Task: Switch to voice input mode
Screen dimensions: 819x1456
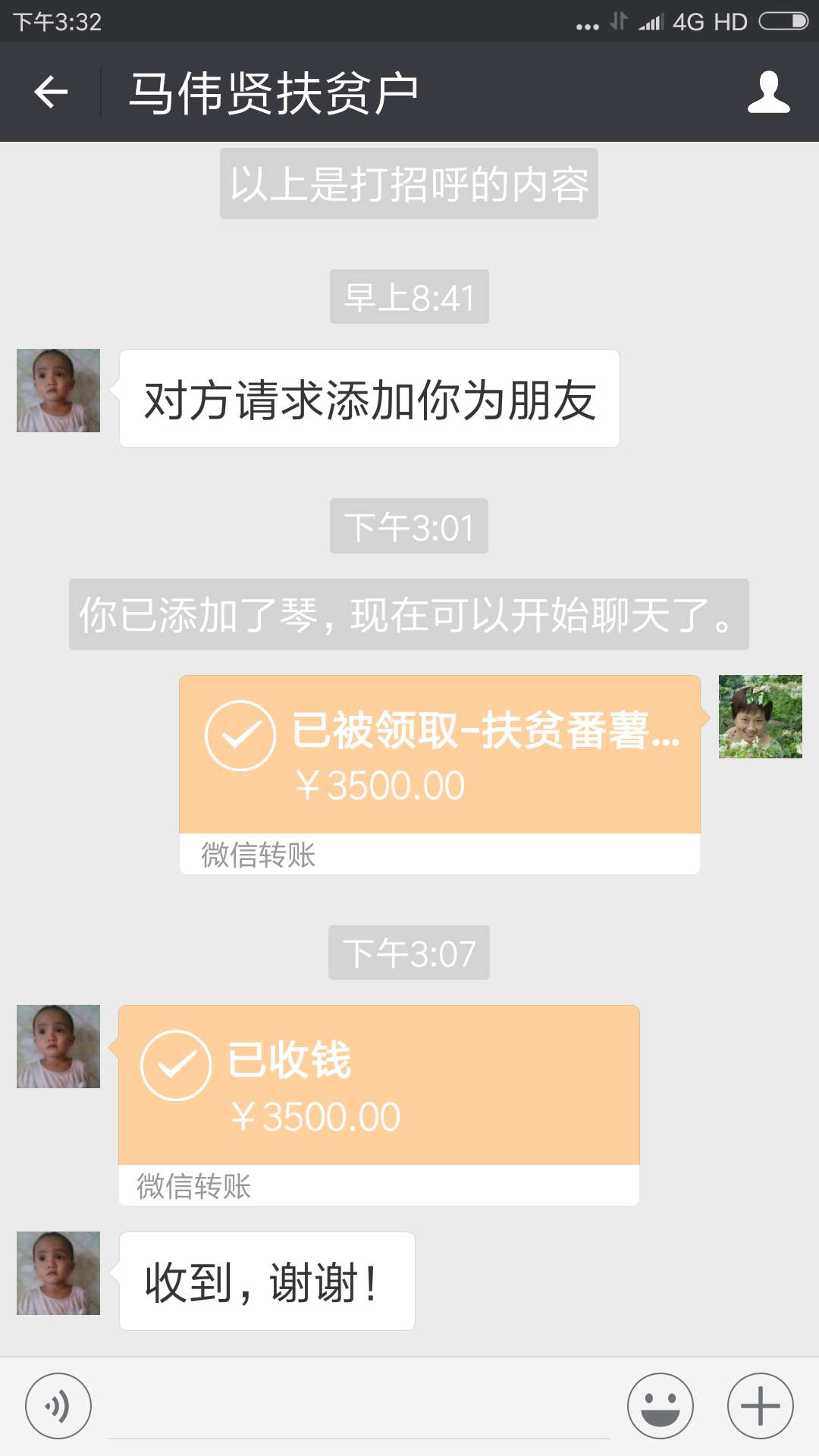Action: pyautogui.click(x=58, y=1405)
